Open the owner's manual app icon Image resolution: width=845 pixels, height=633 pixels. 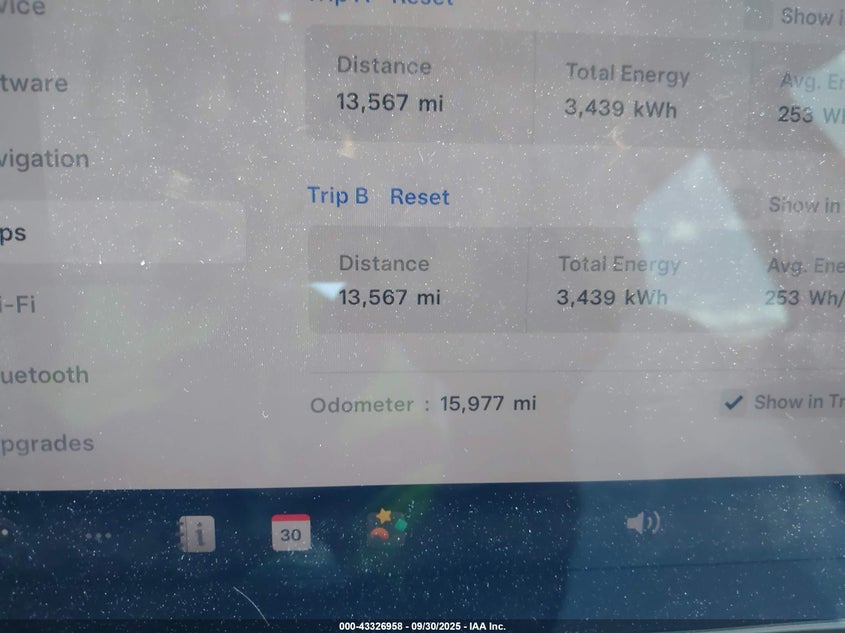pos(197,534)
